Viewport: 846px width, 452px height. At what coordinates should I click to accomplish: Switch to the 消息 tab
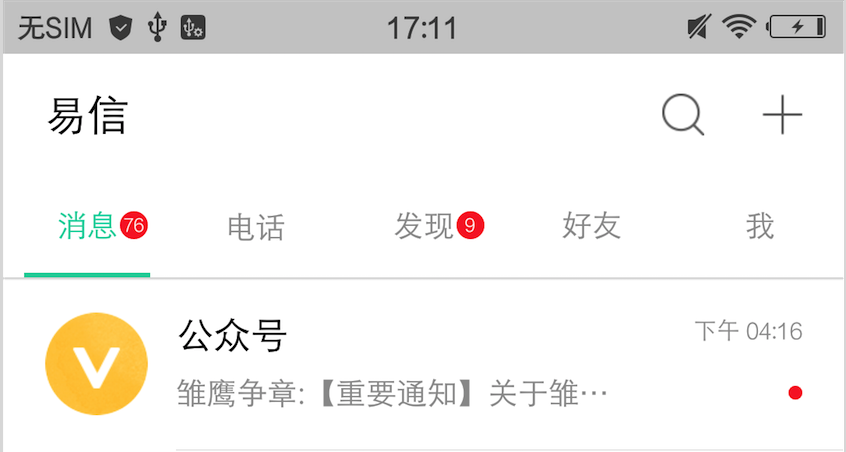pos(88,227)
